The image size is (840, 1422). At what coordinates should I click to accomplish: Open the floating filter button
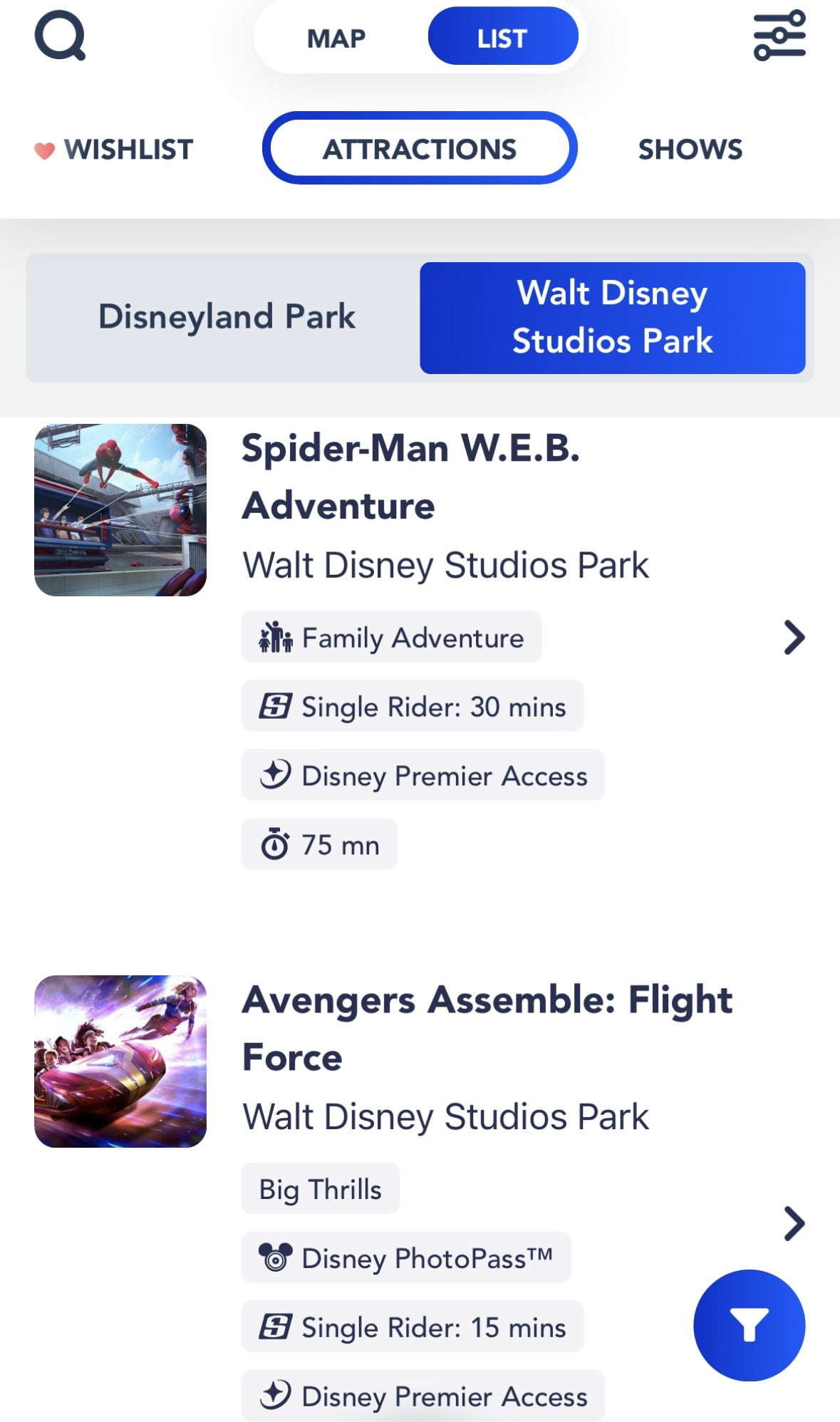(749, 1325)
